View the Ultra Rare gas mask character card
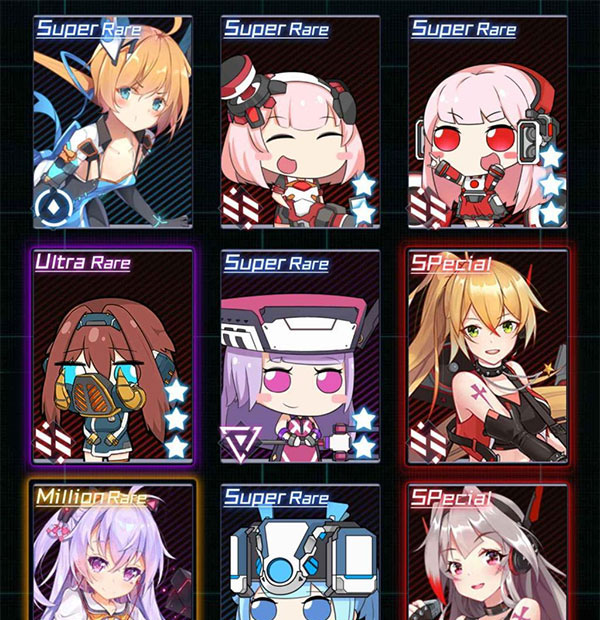 coord(111,357)
